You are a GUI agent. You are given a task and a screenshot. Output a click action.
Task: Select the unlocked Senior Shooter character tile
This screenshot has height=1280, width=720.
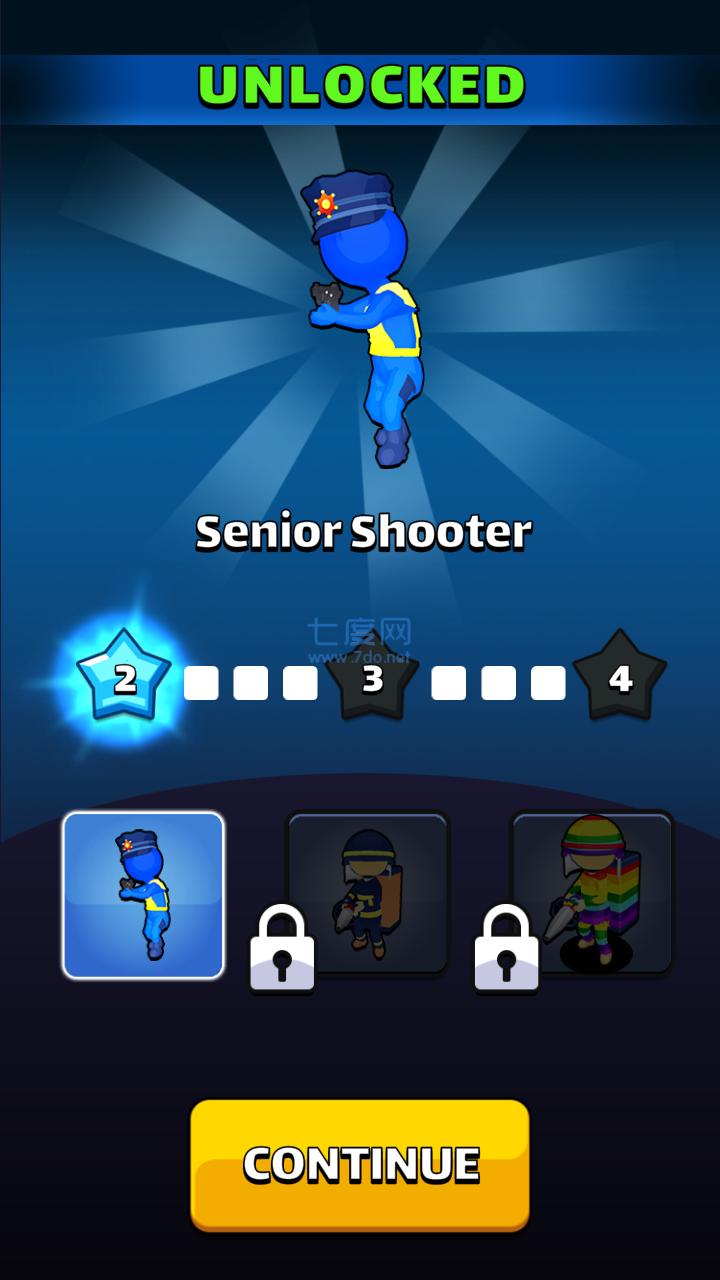[143, 895]
